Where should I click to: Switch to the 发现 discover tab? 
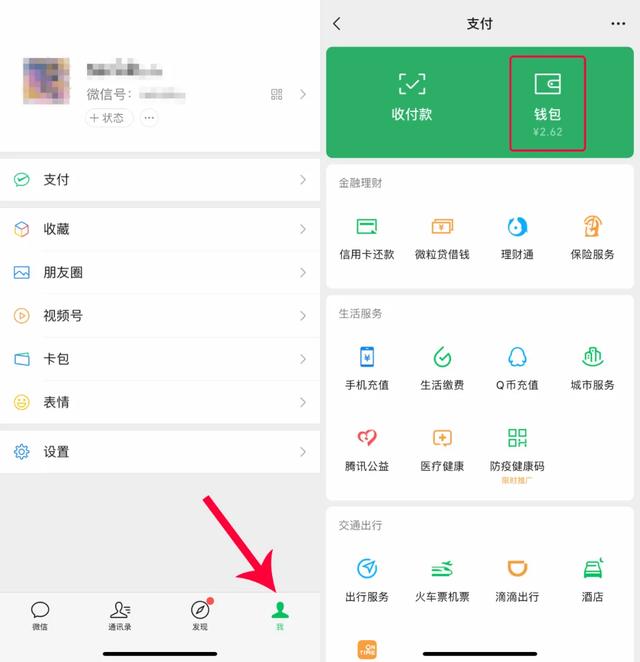tap(200, 616)
